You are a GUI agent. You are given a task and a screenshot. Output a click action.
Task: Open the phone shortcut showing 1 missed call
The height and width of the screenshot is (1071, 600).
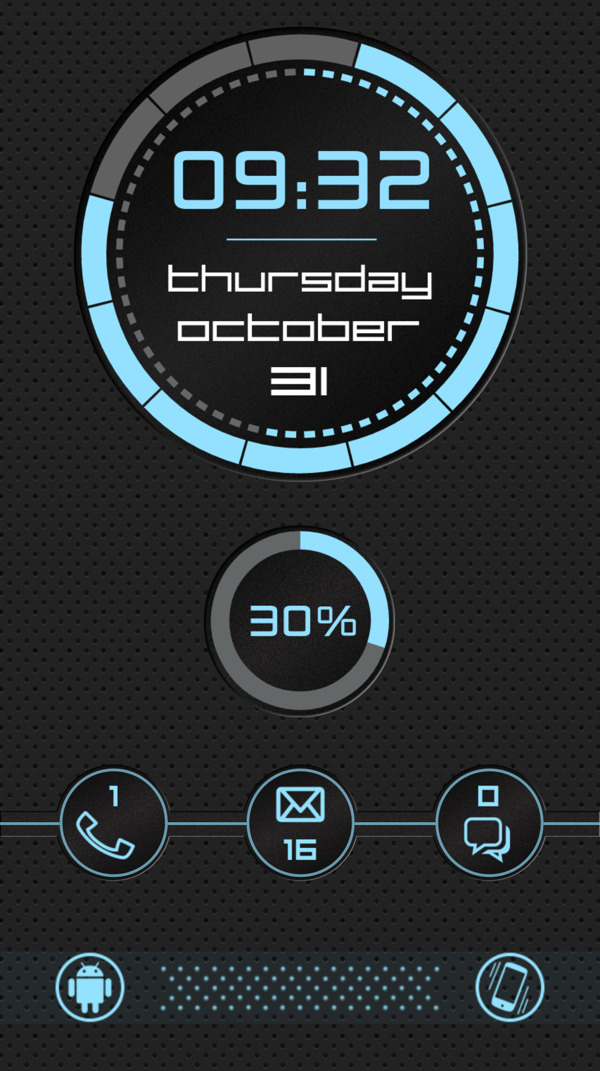coord(112,824)
